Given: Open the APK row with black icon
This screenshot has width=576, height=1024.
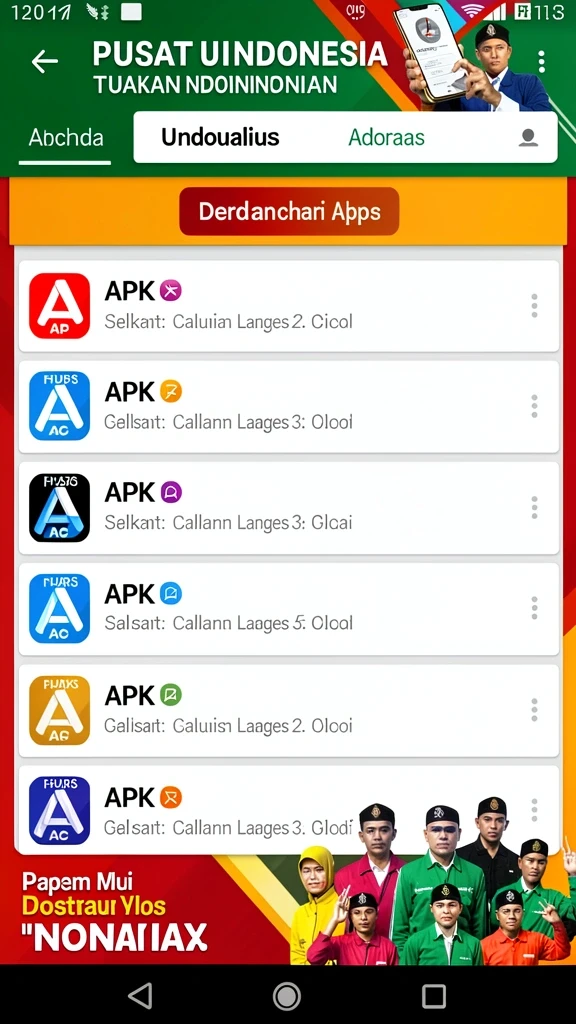Looking at the screenshot, I should pyautogui.click(x=289, y=507).
